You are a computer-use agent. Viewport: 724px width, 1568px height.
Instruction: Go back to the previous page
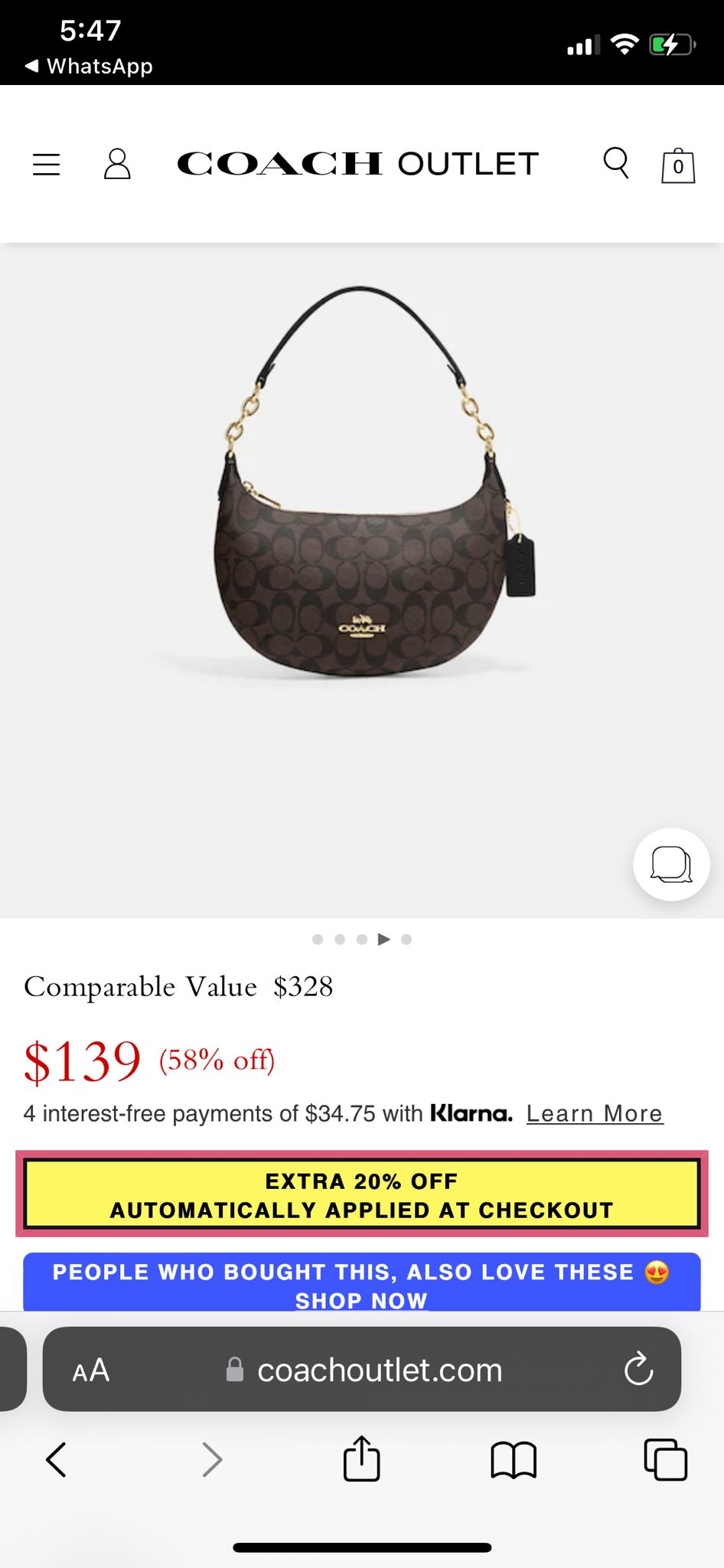[56, 1459]
